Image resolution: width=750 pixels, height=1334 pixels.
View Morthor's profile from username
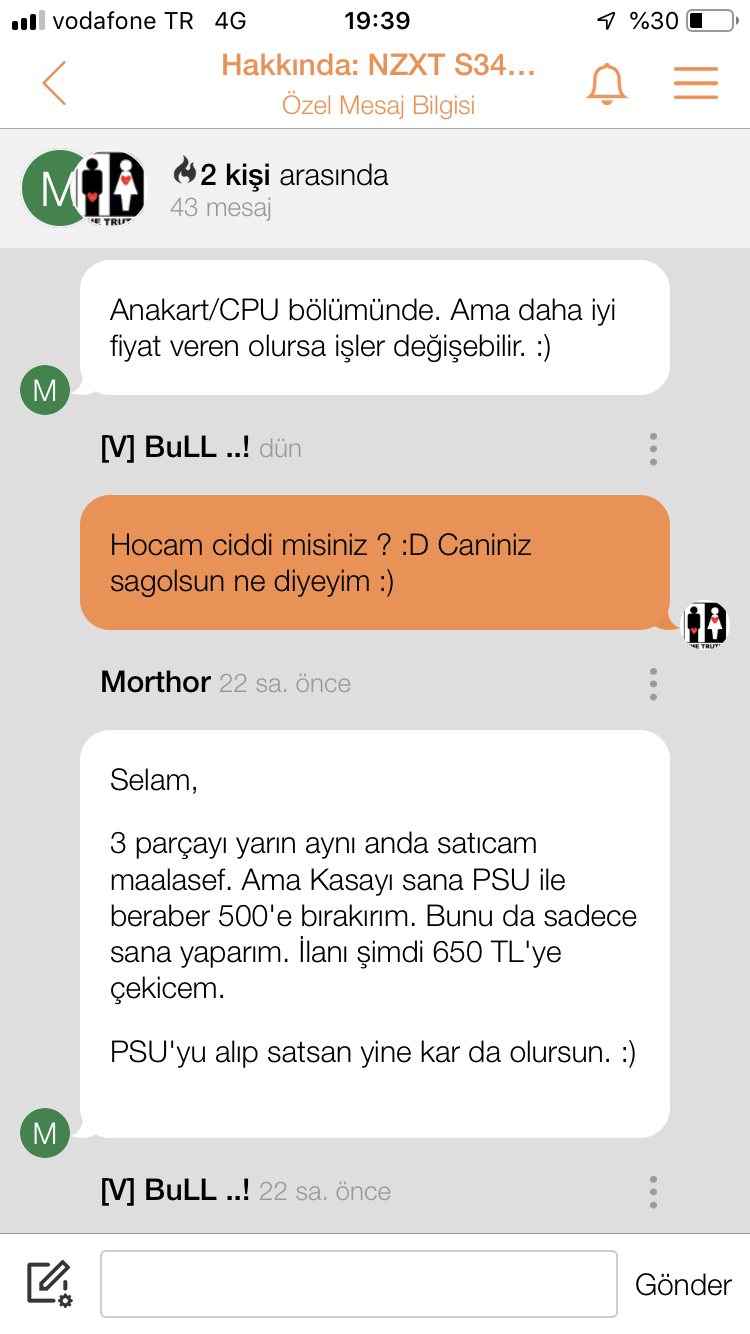pyautogui.click(x=155, y=683)
